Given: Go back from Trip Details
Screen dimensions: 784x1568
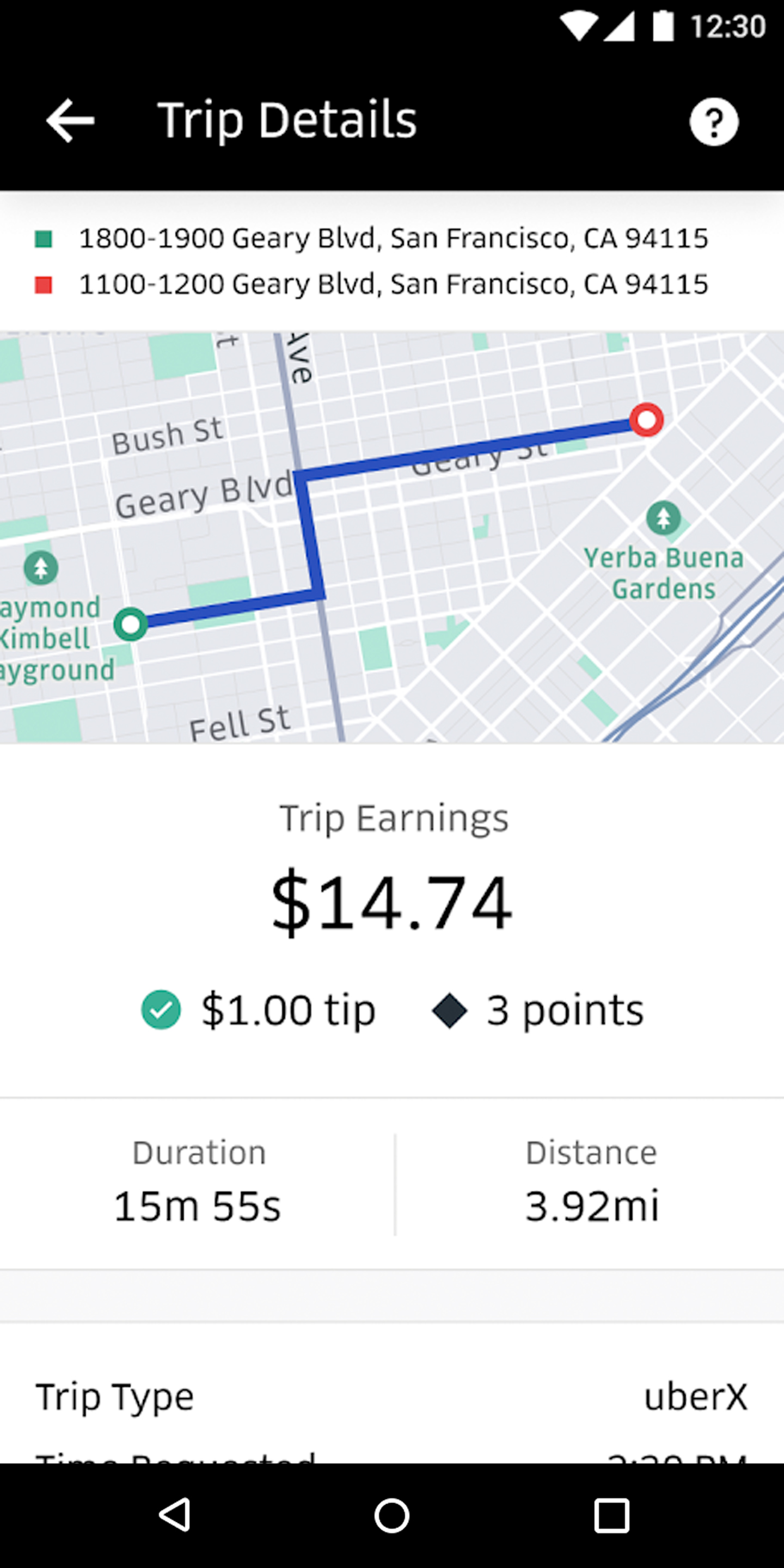Looking at the screenshot, I should [70, 120].
